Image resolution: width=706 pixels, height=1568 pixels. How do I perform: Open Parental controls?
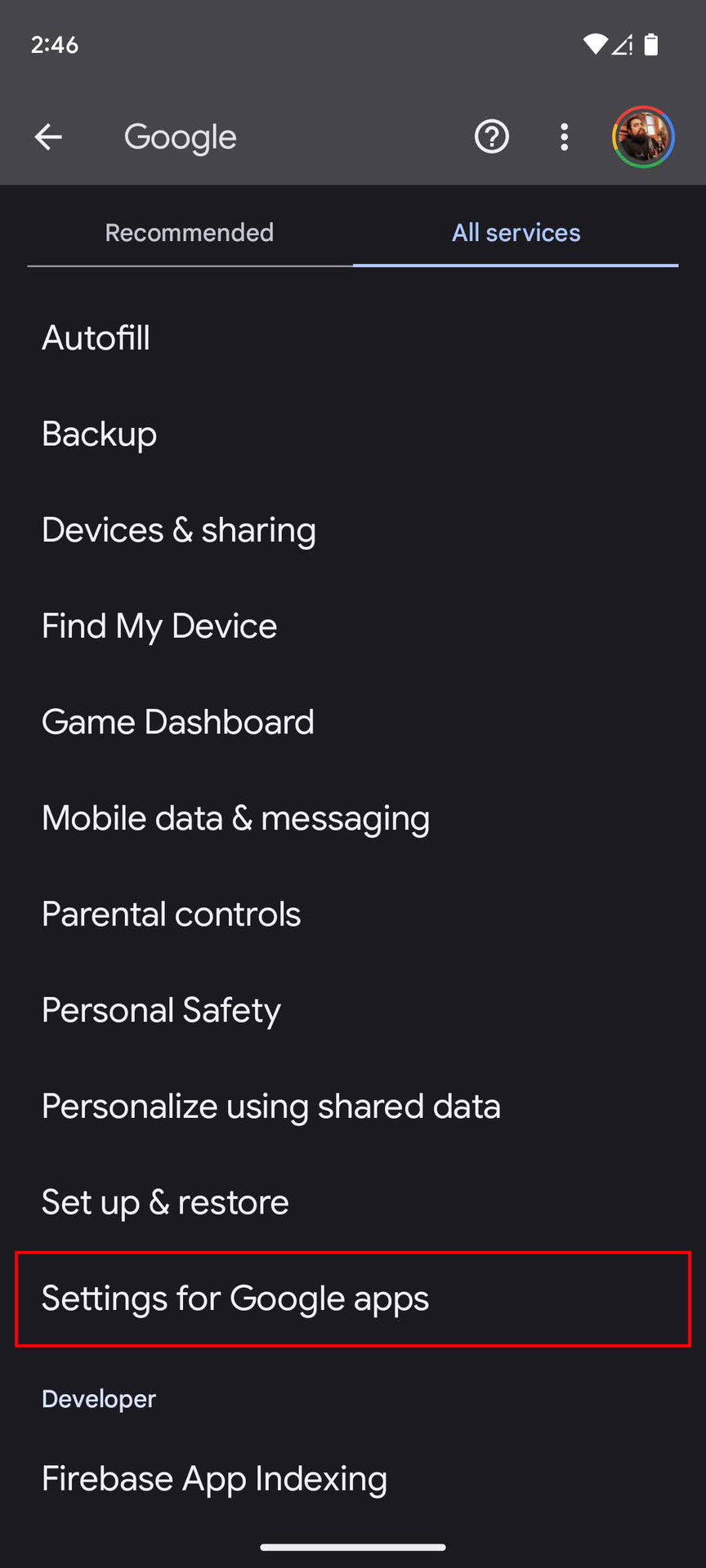click(x=172, y=914)
